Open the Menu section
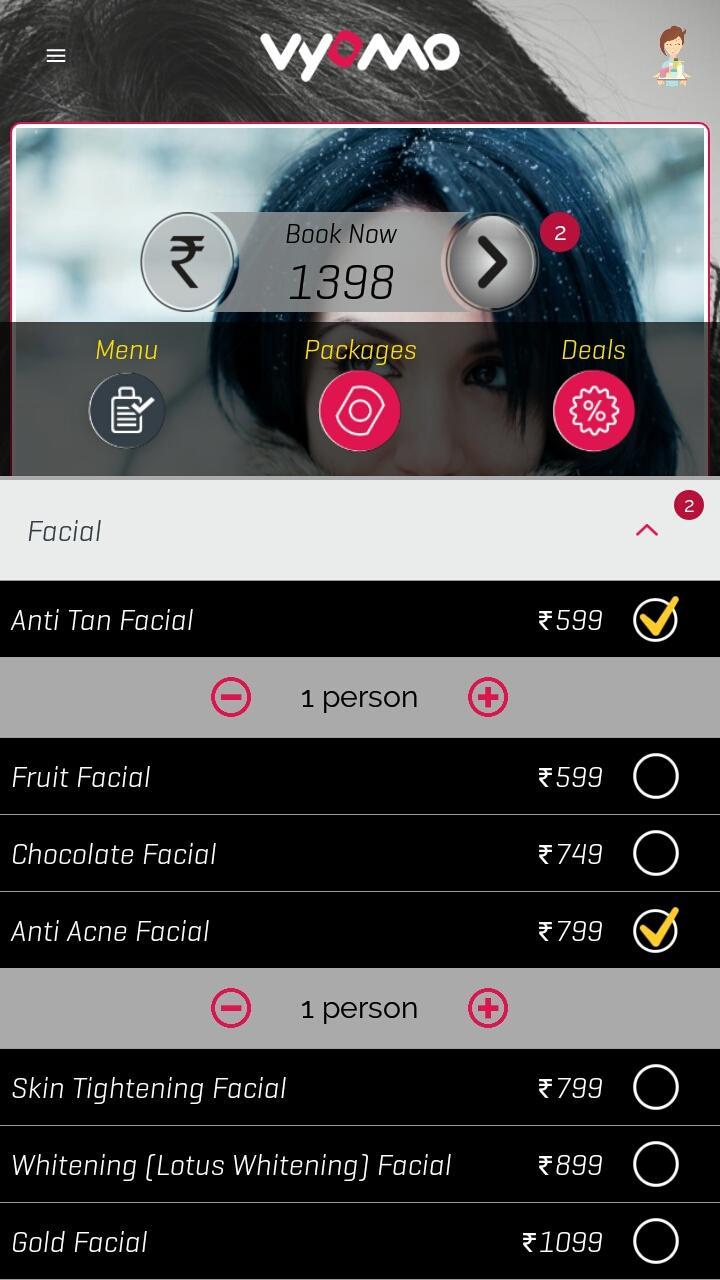720x1280 pixels. [127, 410]
